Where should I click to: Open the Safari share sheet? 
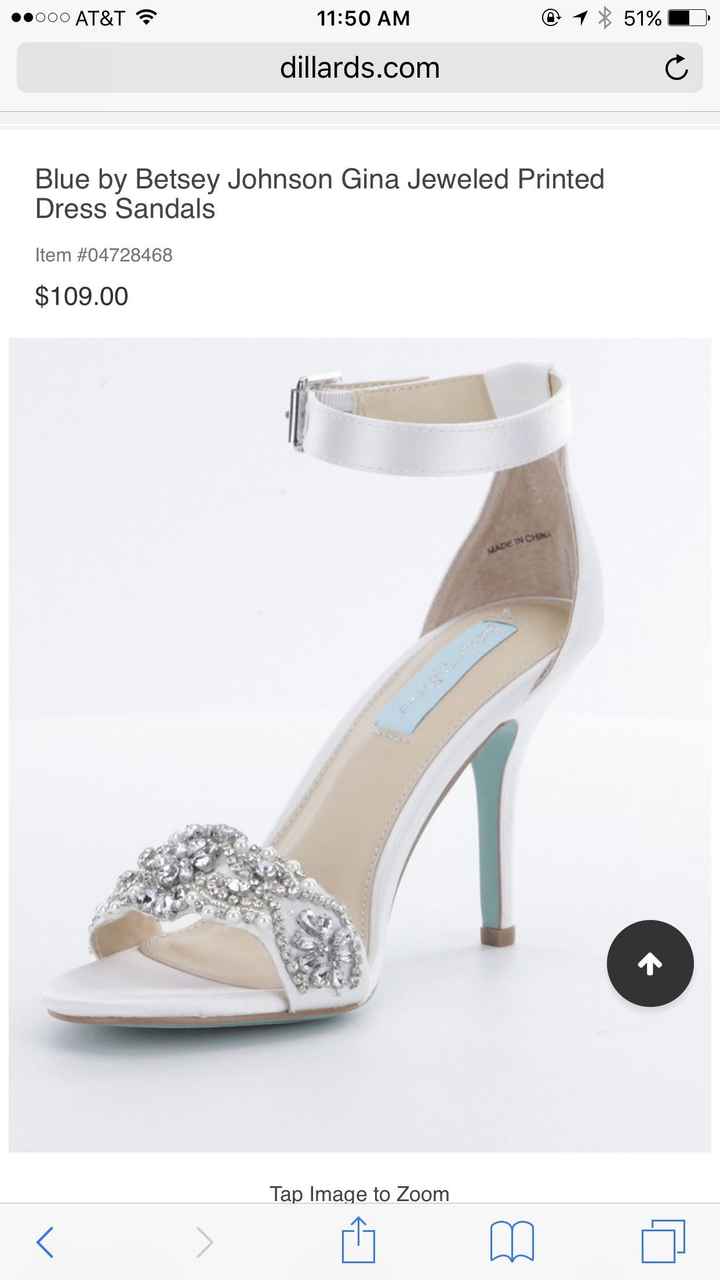click(x=359, y=1242)
